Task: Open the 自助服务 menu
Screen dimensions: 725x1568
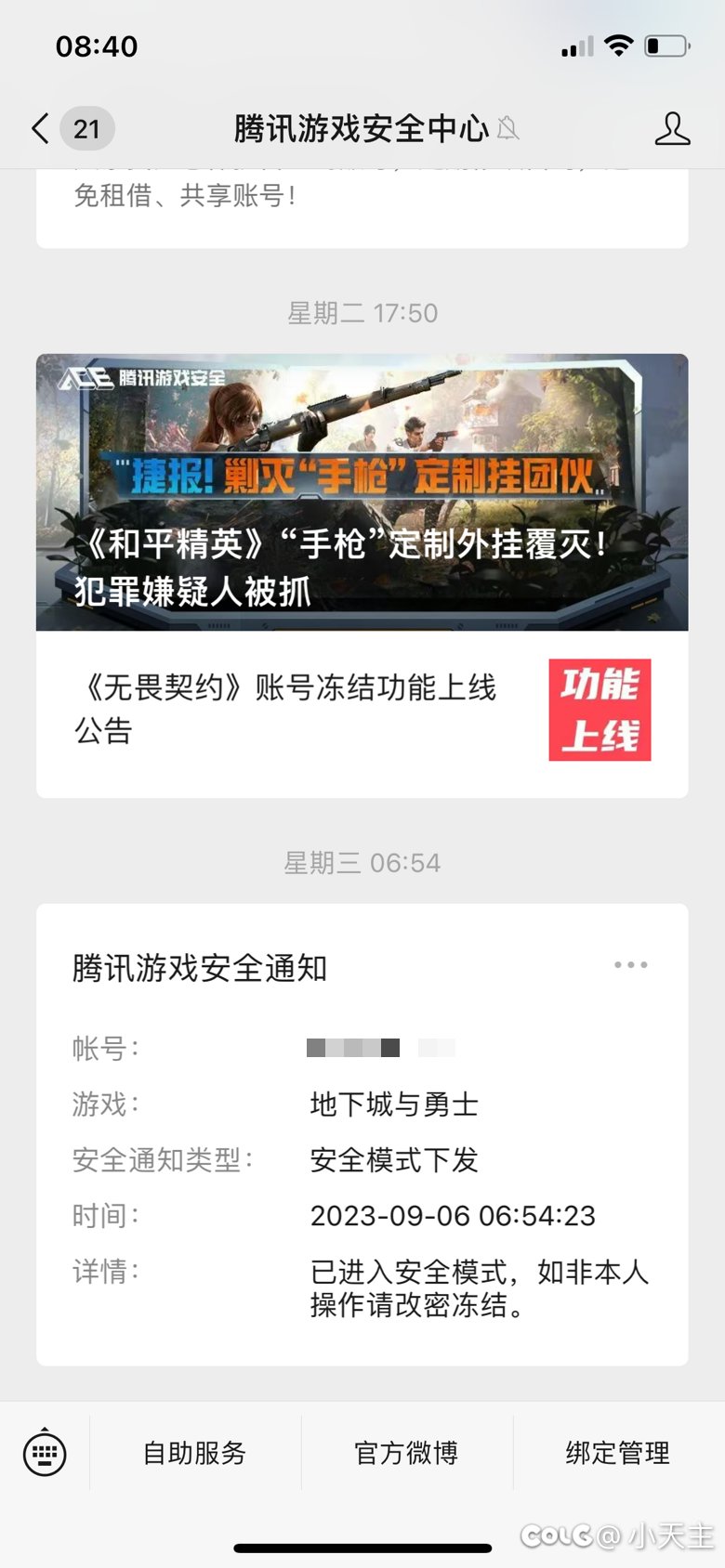Action: (194, 1452)
